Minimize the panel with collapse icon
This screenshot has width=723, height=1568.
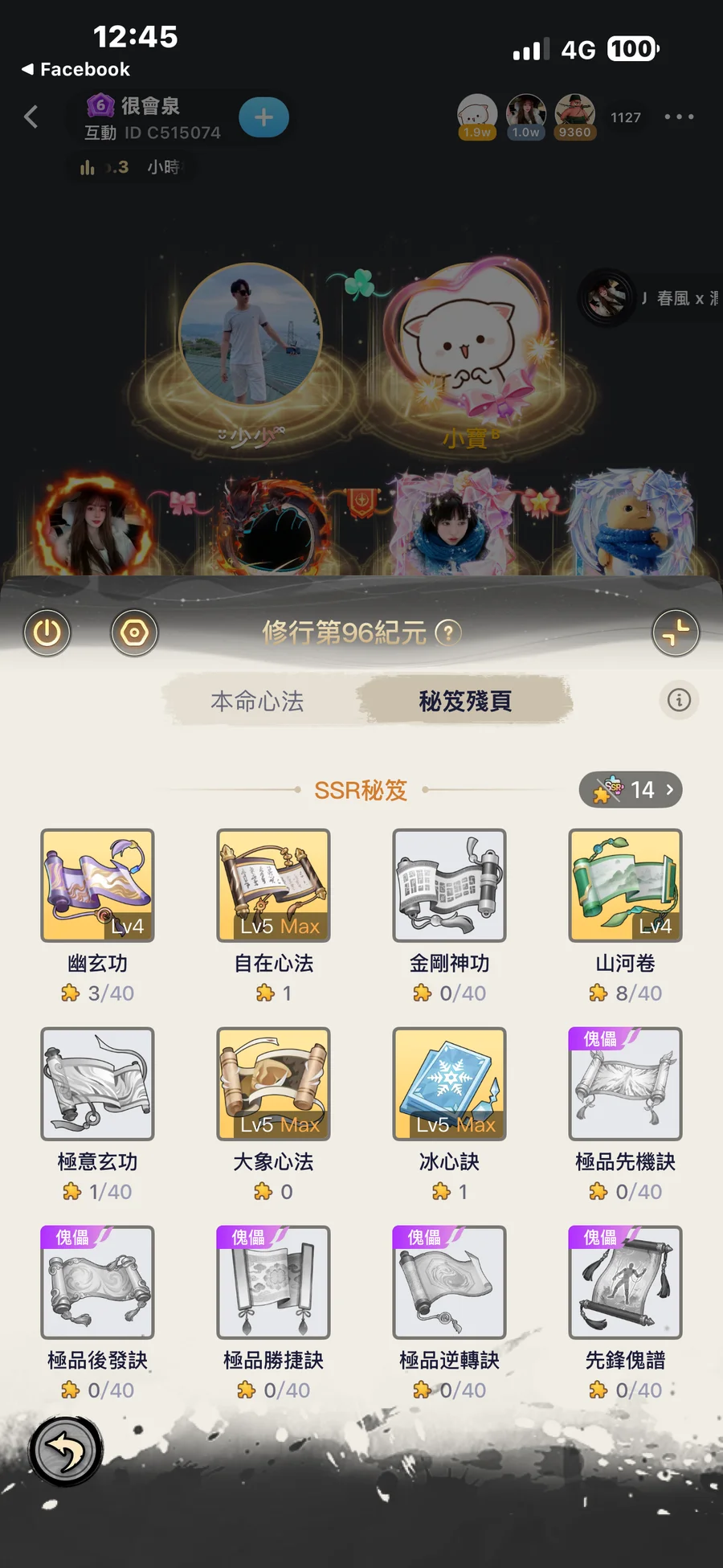pyautogui.click(x=676, y=633)
